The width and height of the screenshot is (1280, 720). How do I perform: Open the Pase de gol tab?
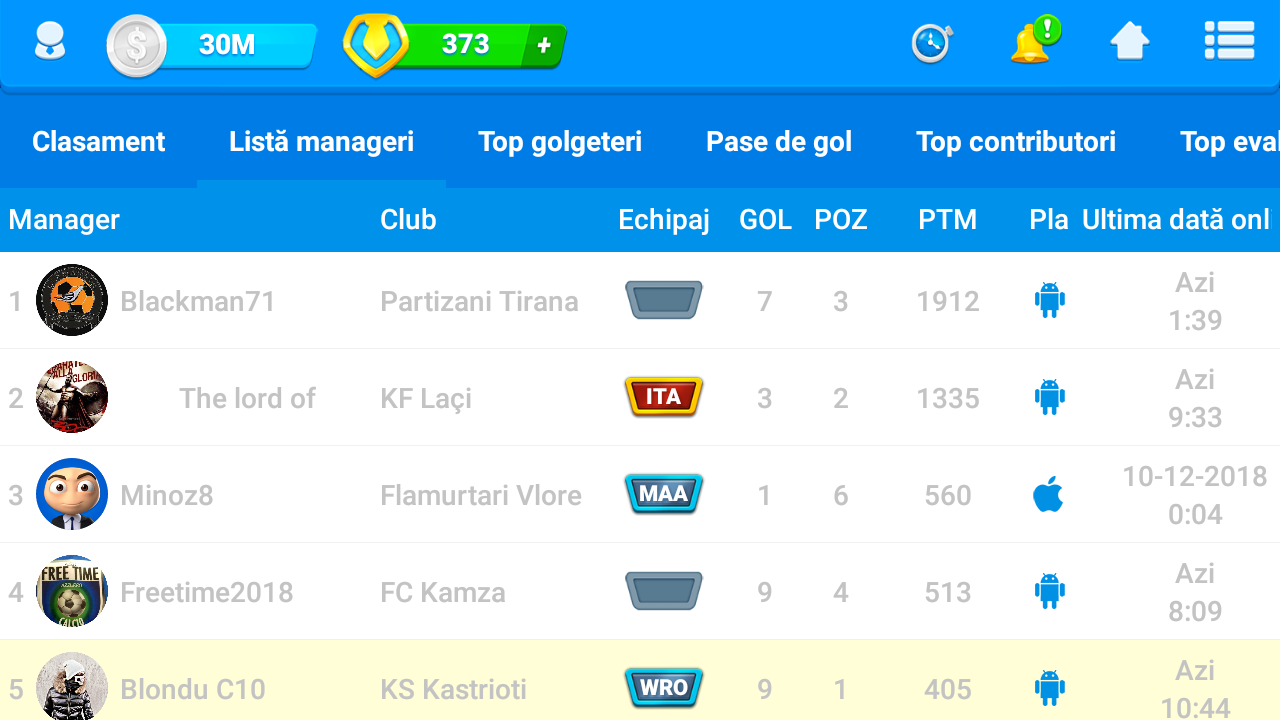pos(779,142)
